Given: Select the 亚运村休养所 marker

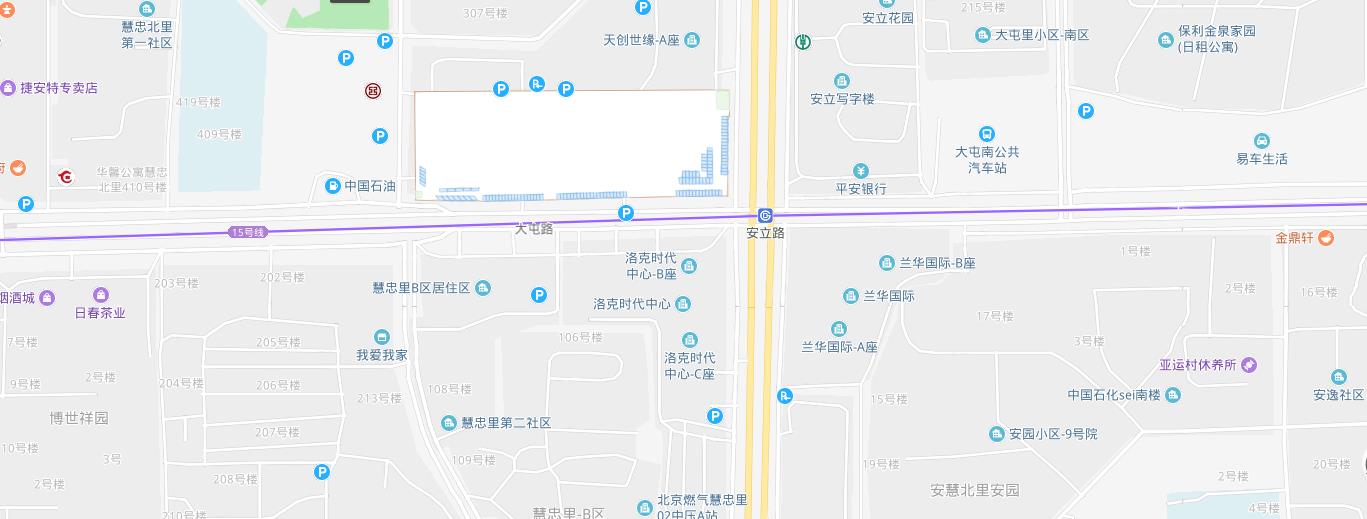Looking at the screenshot, I should [1249, 365].
